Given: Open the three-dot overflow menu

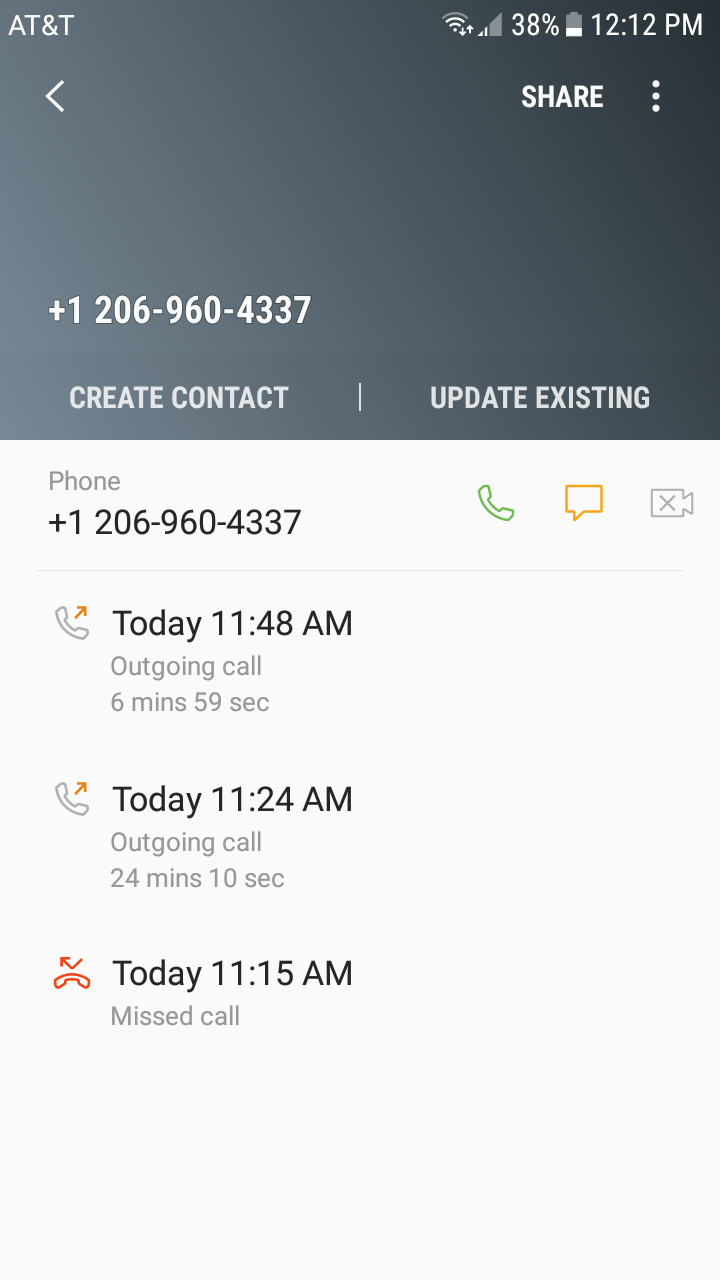Looking at the screenshot, I should click(x=656, y=97).
